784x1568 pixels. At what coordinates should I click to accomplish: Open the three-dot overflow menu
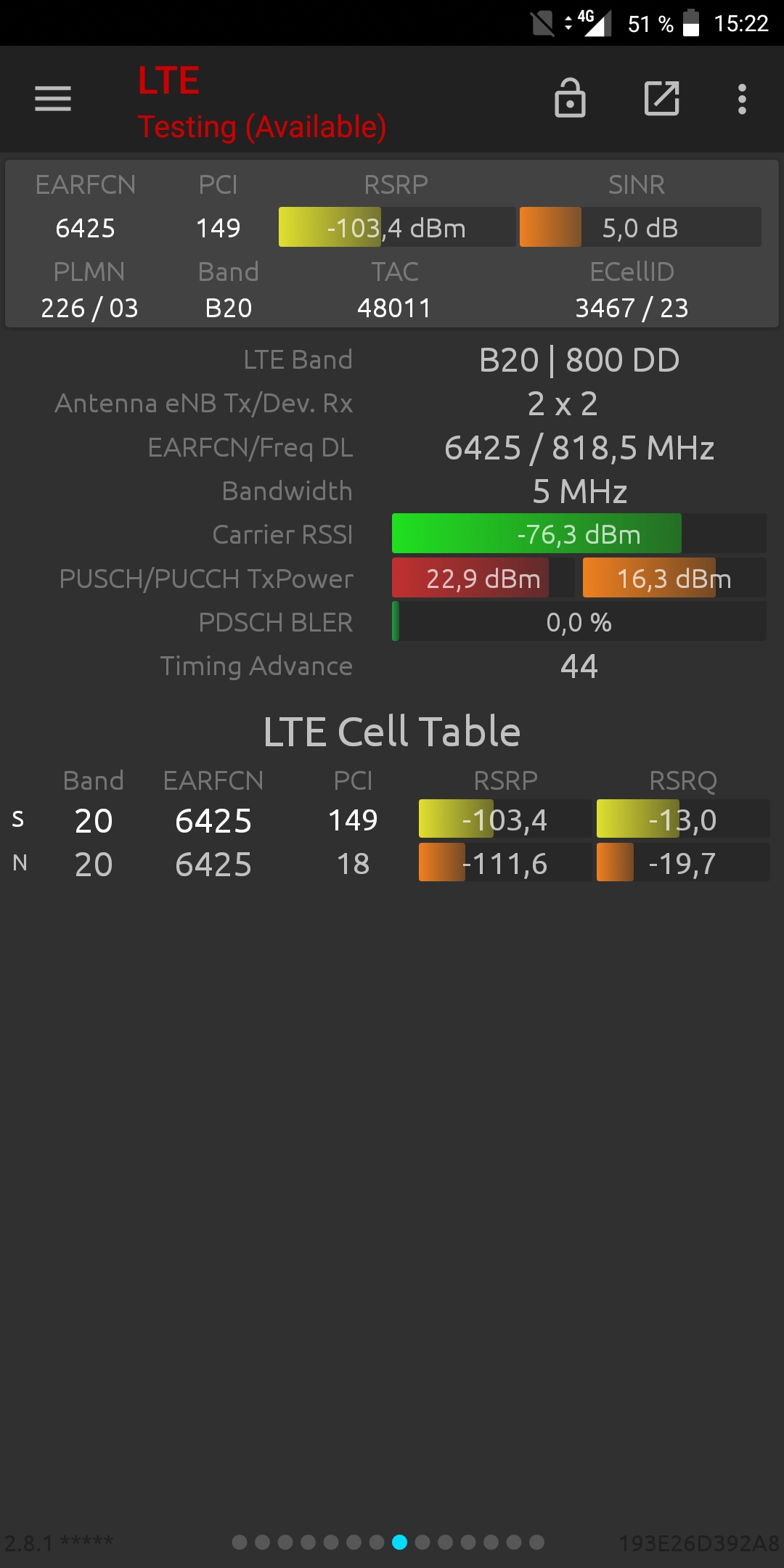742,99
